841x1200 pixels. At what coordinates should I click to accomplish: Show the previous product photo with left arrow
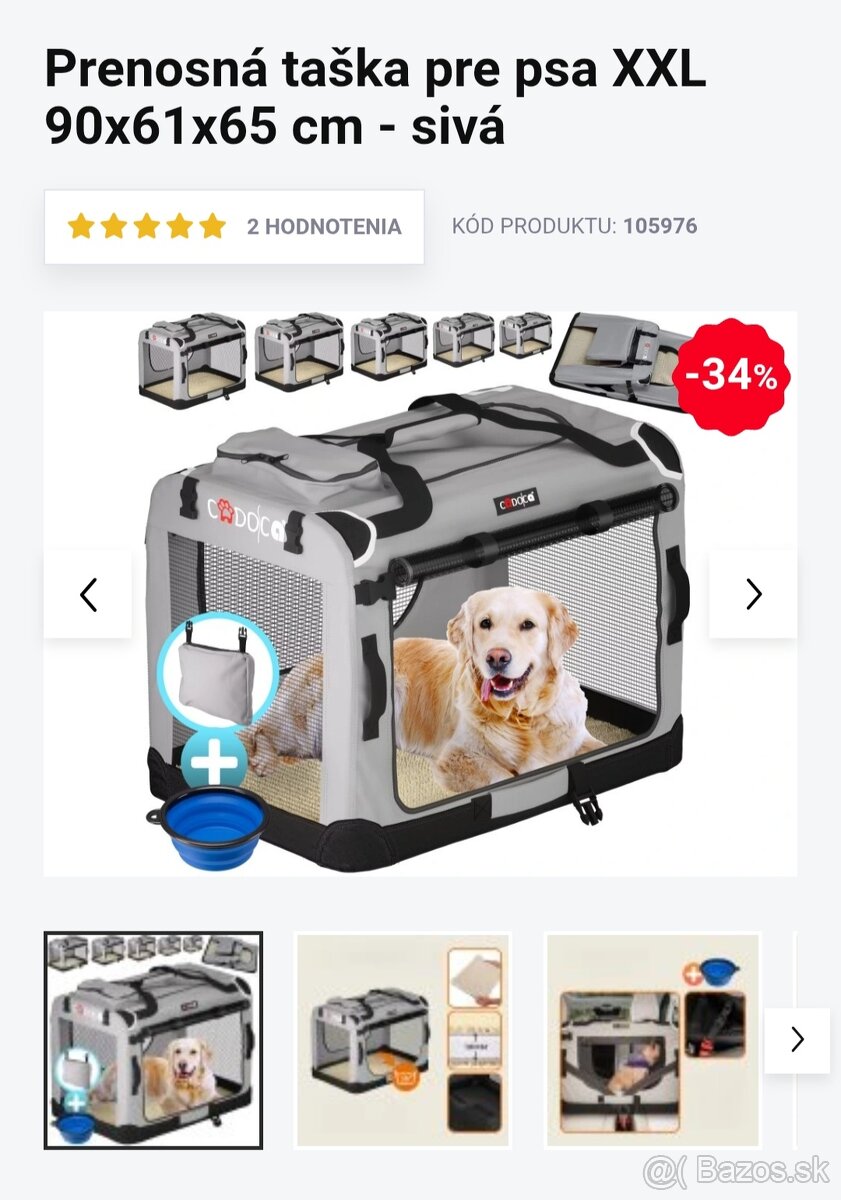88,593
